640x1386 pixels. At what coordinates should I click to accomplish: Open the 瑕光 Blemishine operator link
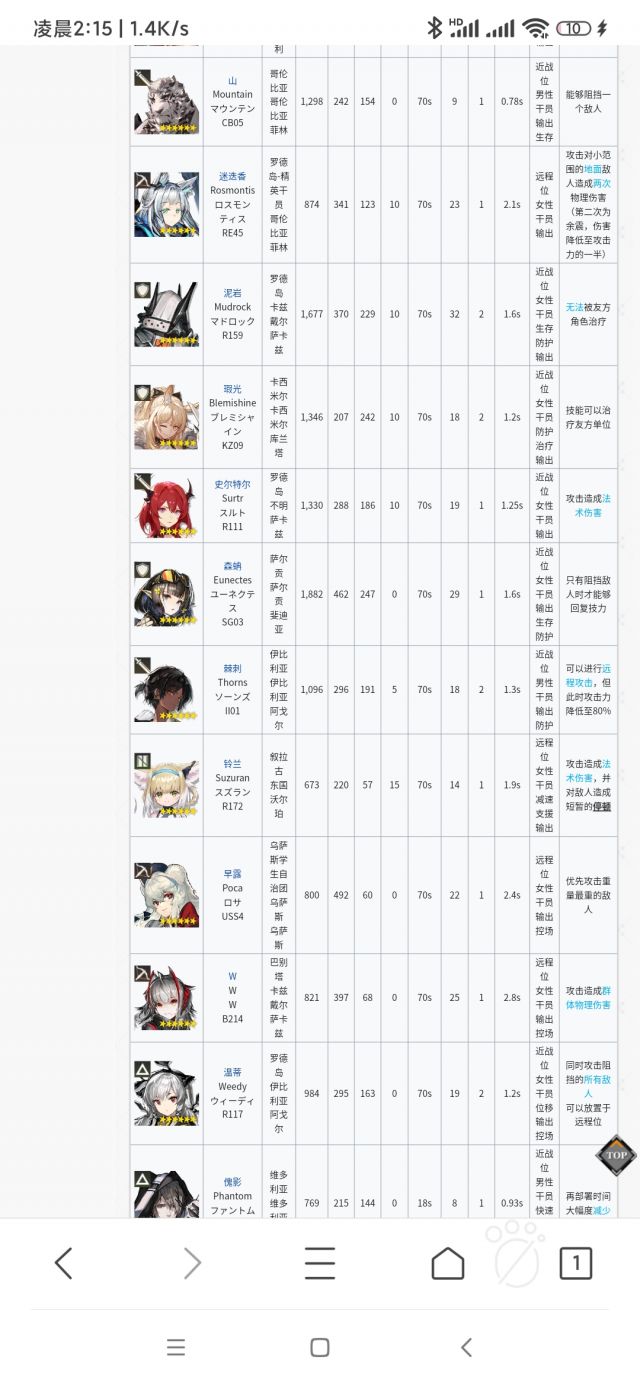coord(232,389)
